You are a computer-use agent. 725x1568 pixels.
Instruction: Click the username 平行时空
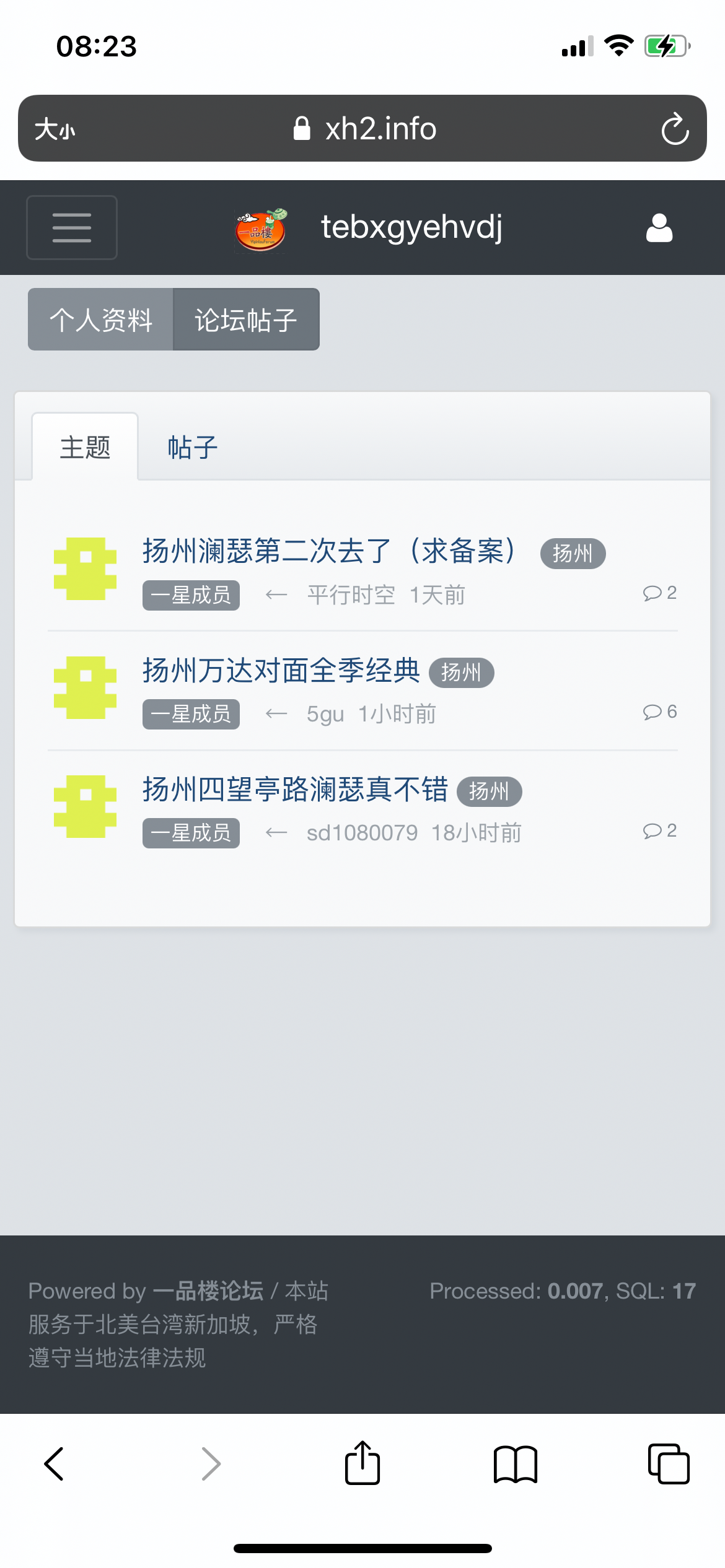351,593
